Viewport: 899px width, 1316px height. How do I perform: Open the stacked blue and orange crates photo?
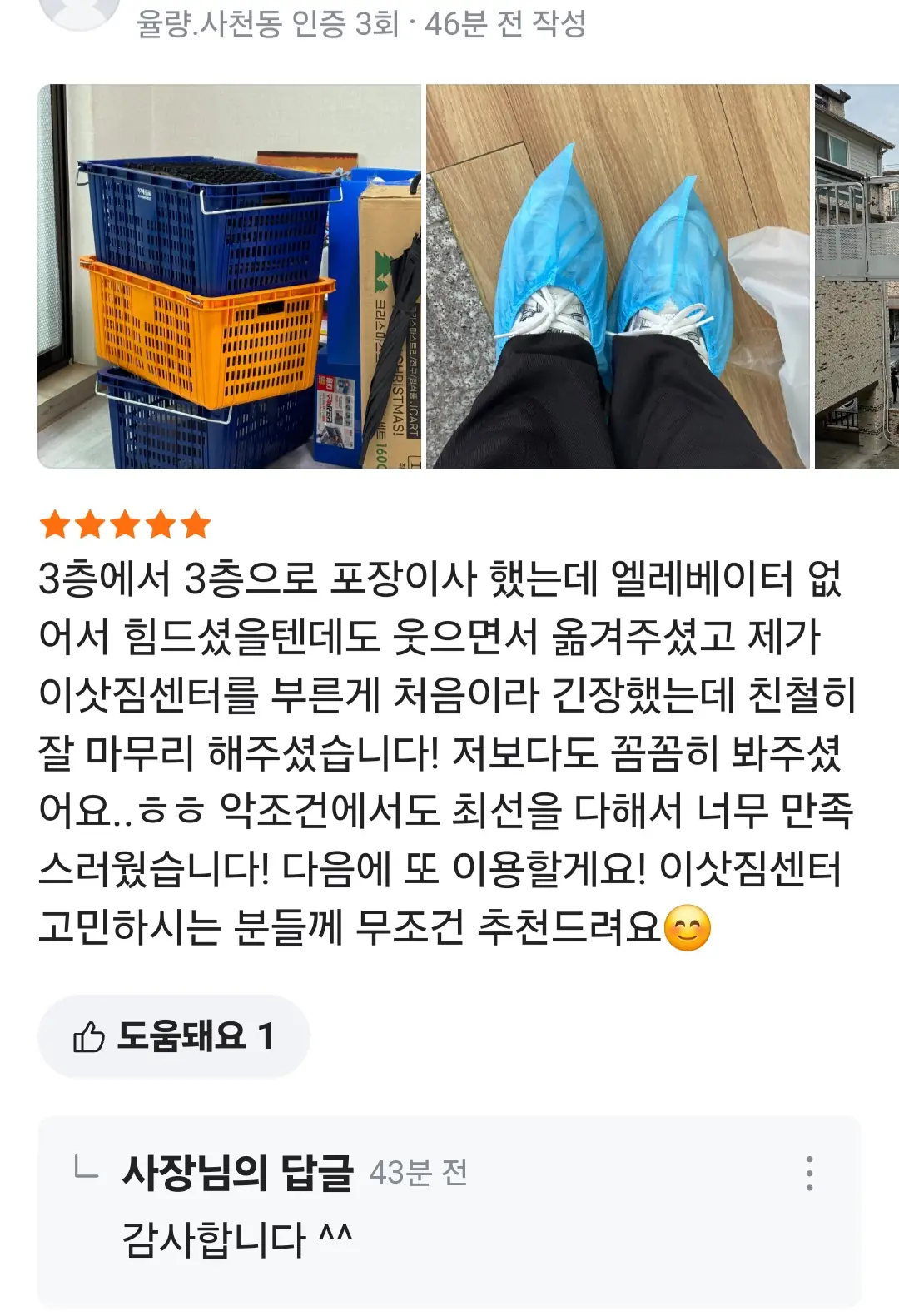tap(229, 276)
